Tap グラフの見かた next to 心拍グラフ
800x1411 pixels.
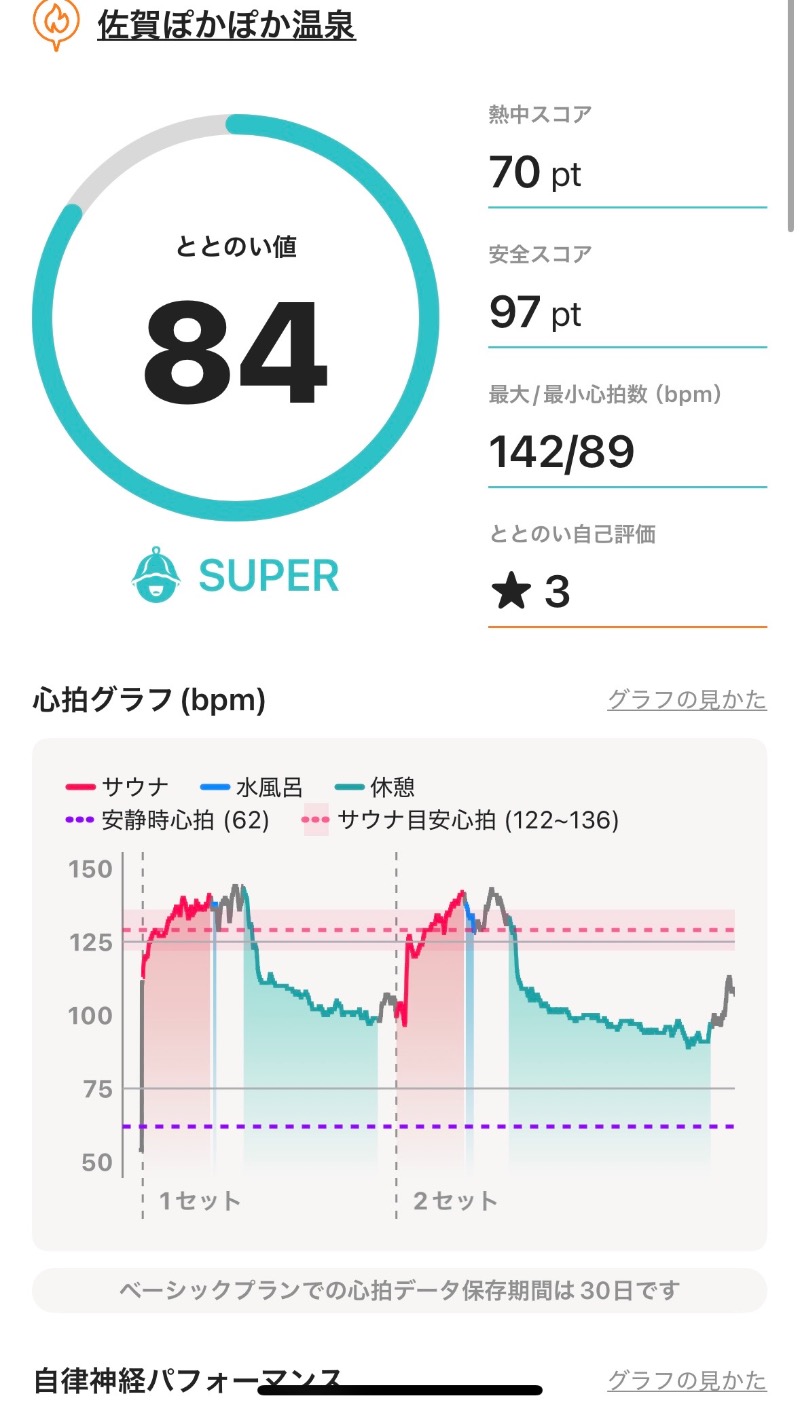(687, 700)
